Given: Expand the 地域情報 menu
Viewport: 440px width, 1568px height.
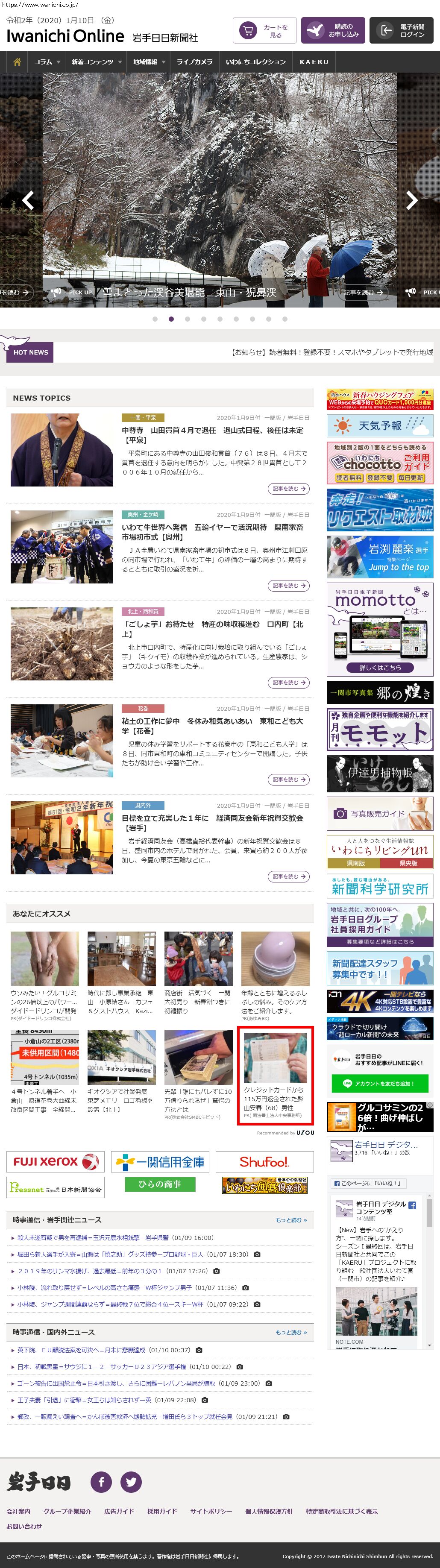Looking at the screenshot, I should [149, 62].
